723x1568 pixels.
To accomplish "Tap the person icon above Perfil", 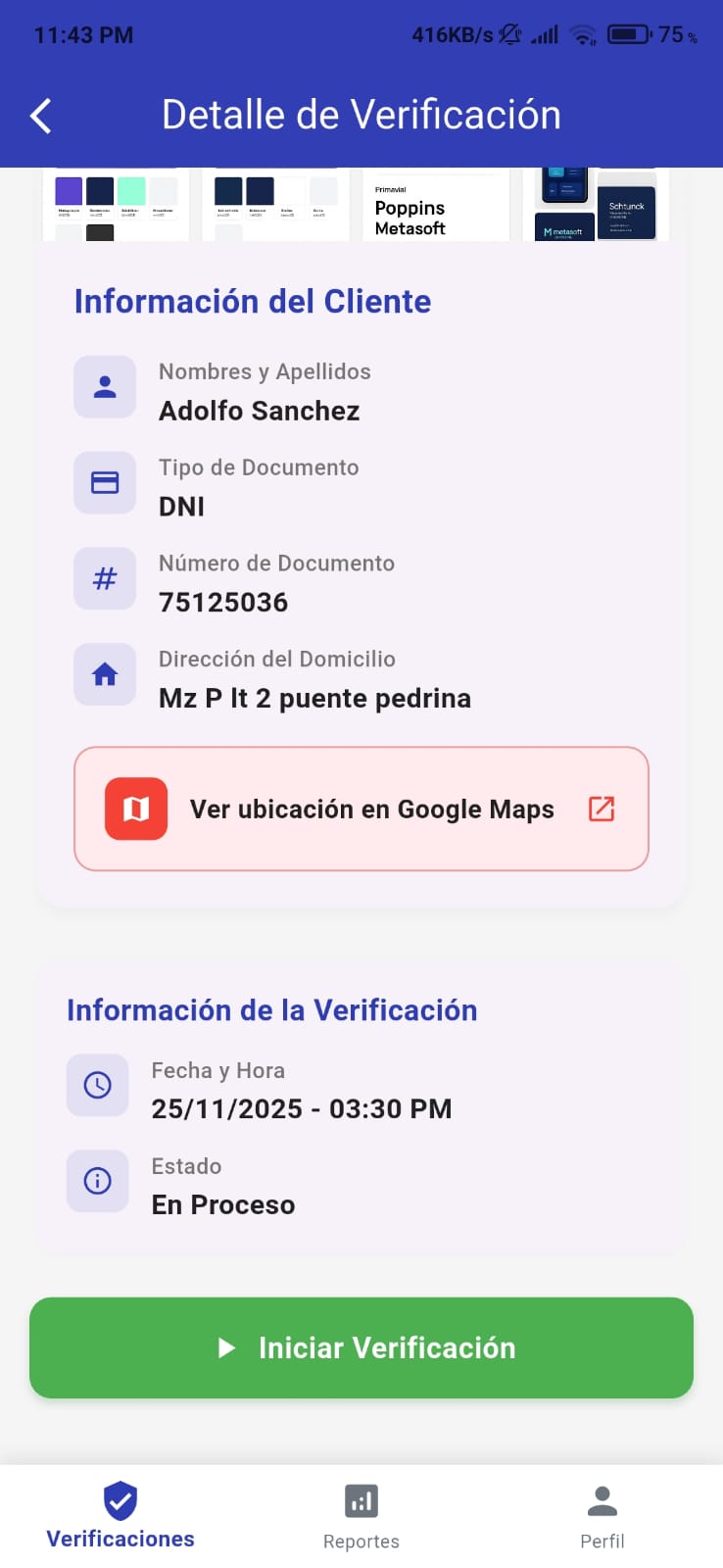I will coord(602,1497).
